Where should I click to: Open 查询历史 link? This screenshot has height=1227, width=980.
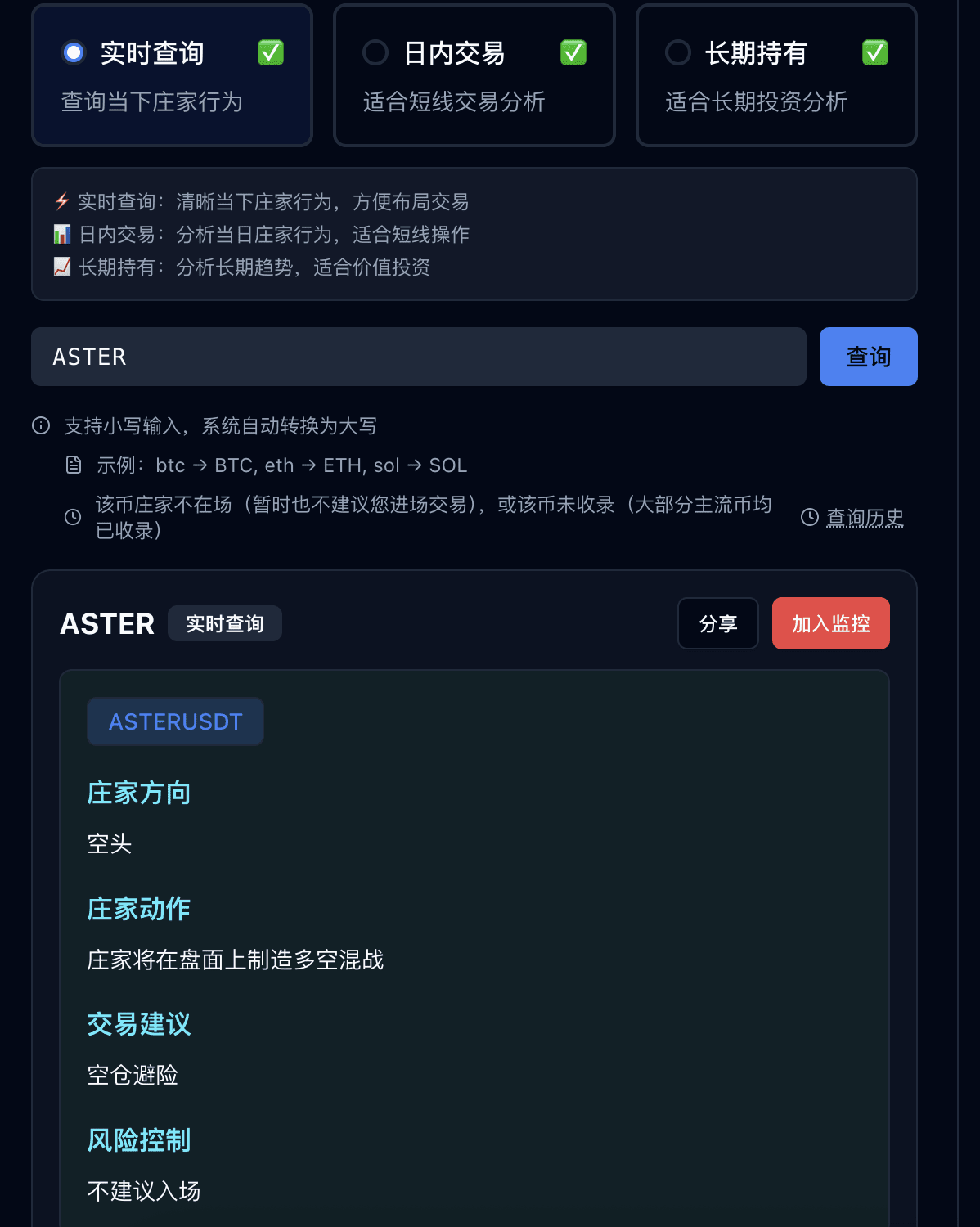(864, 518)
